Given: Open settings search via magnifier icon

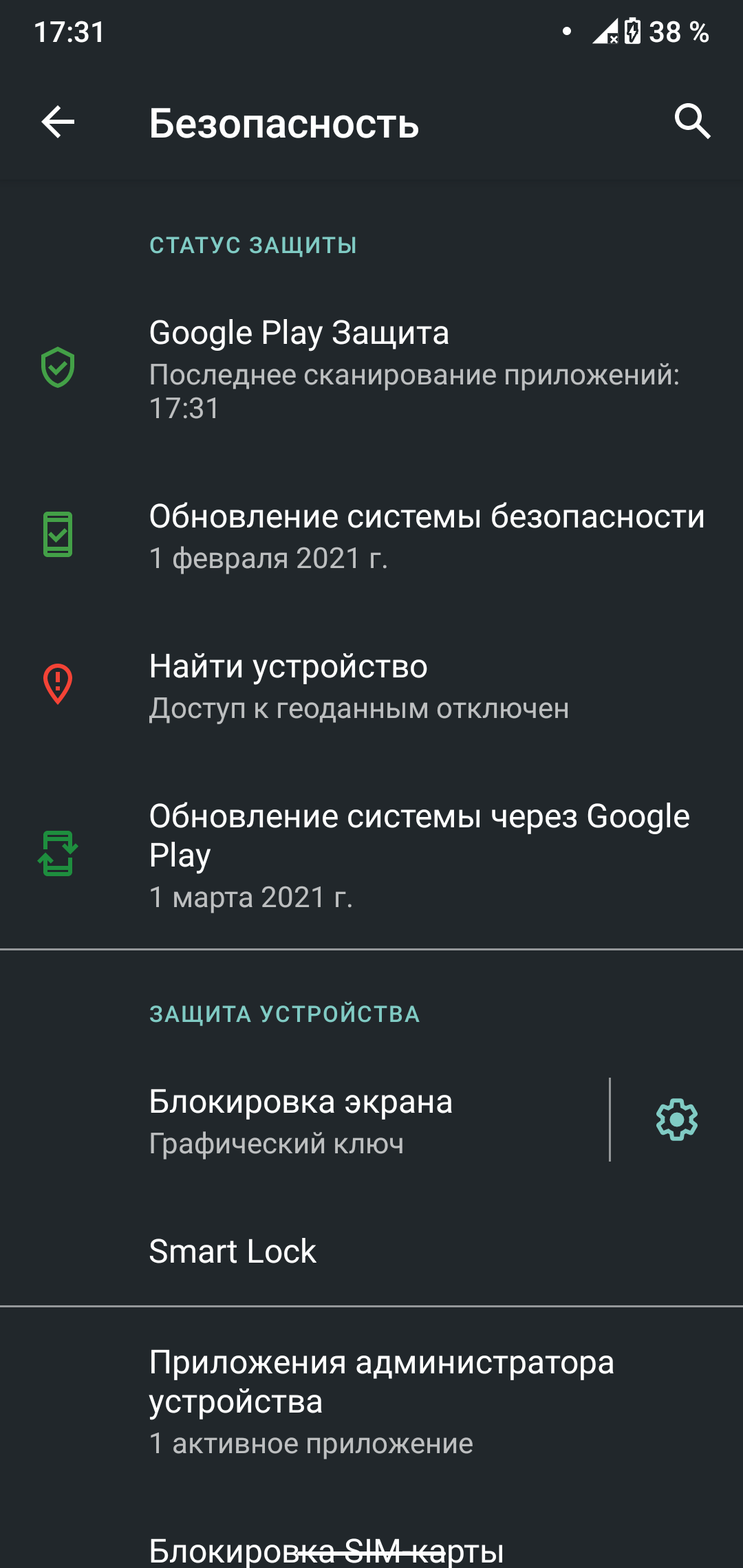Looking at the screenshot, I should [691, 122].
